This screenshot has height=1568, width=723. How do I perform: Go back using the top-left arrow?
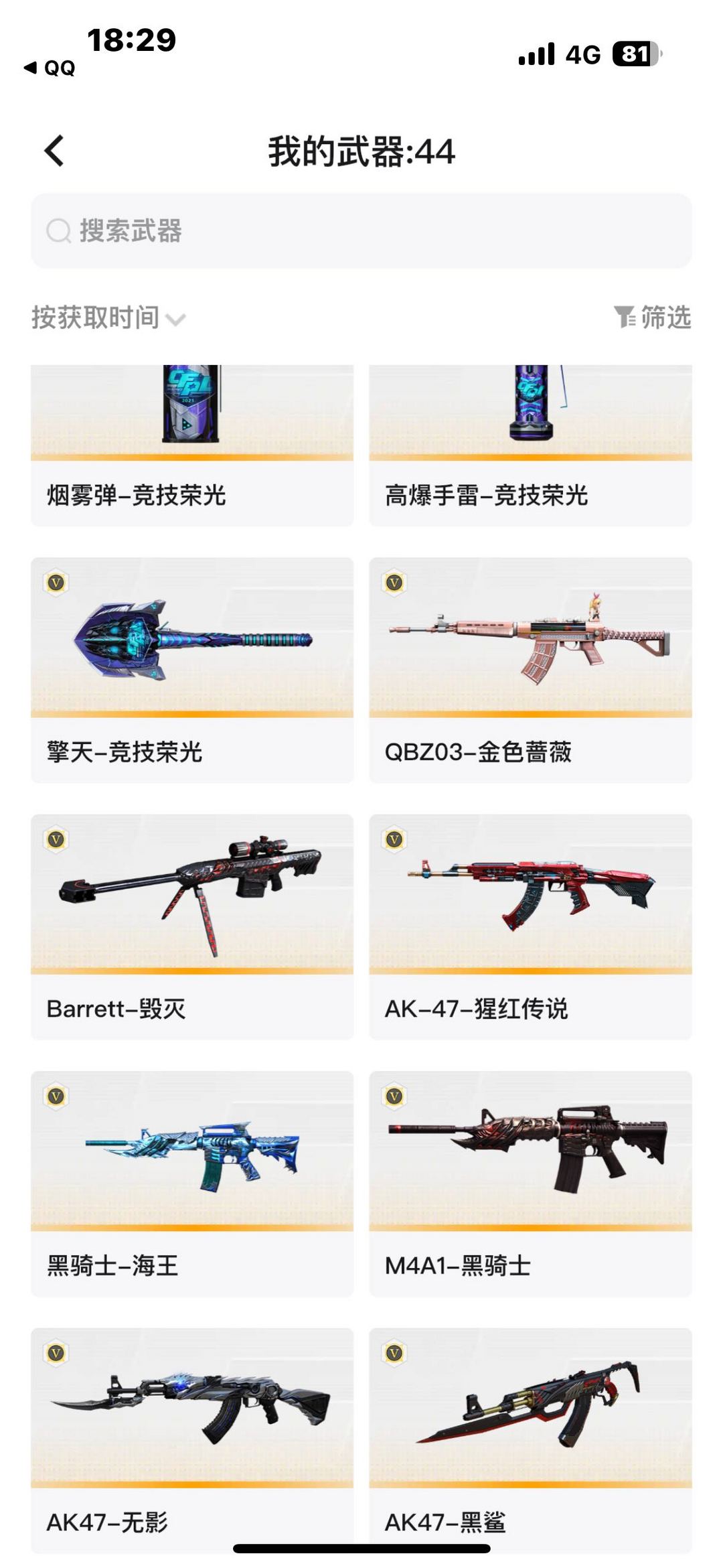tap(54, 151)
